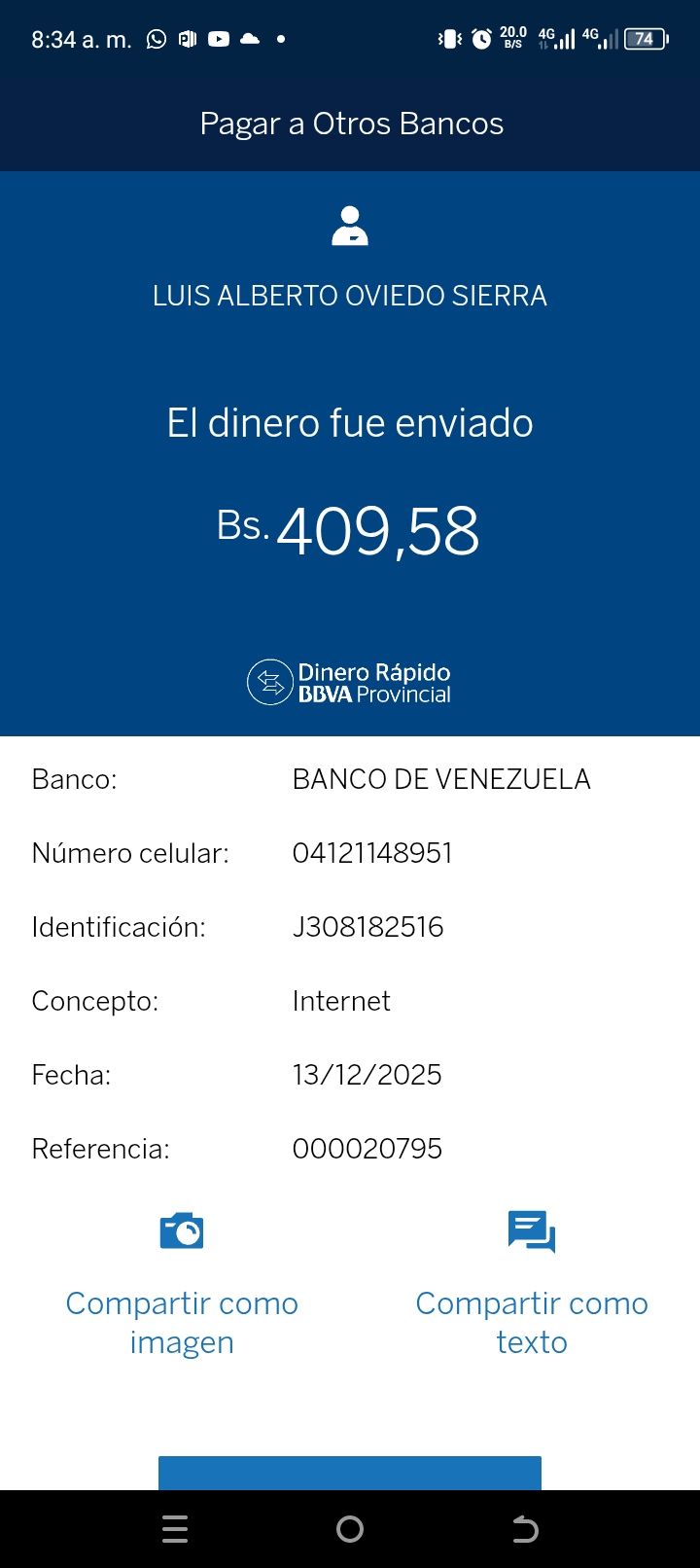This screenshot has height=1568, width=700.
Task: Open the recent apps menu
Action: (x=175, y=1530)
